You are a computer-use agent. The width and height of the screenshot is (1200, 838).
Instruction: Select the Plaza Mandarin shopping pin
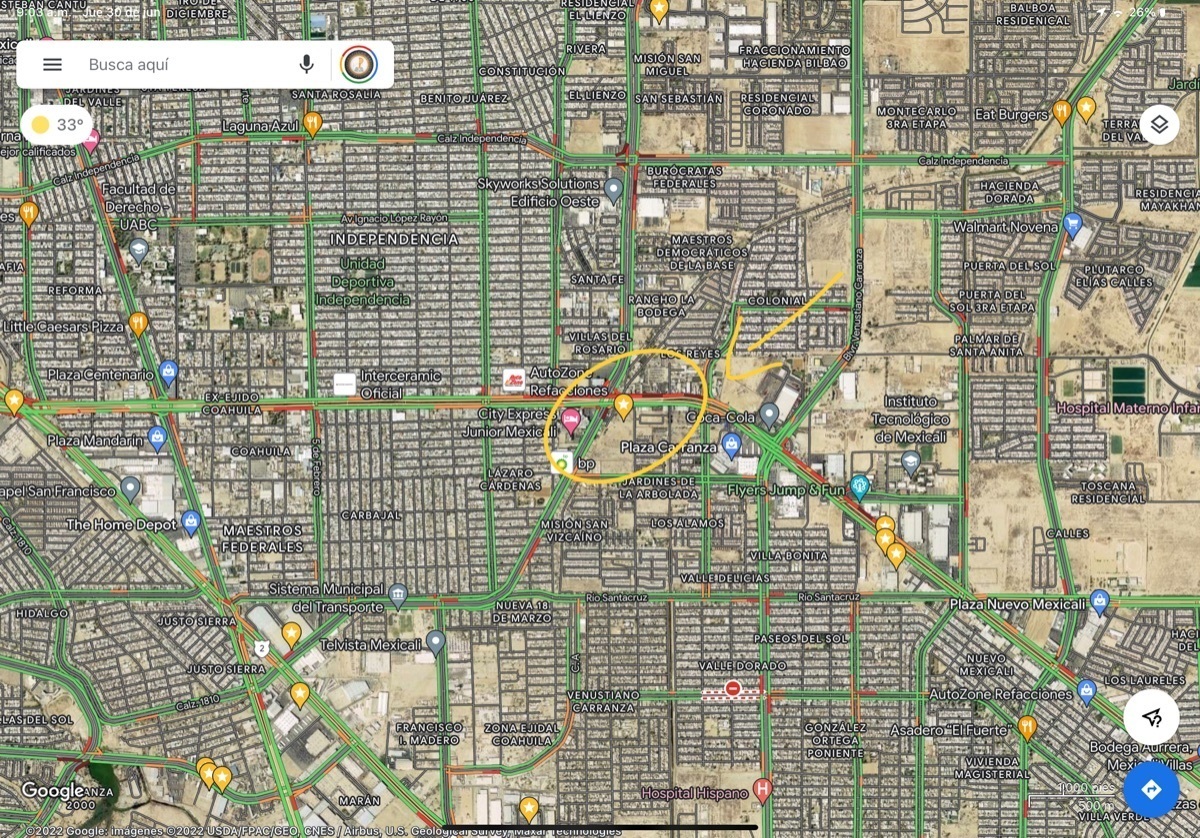click(x=157, y=438)
